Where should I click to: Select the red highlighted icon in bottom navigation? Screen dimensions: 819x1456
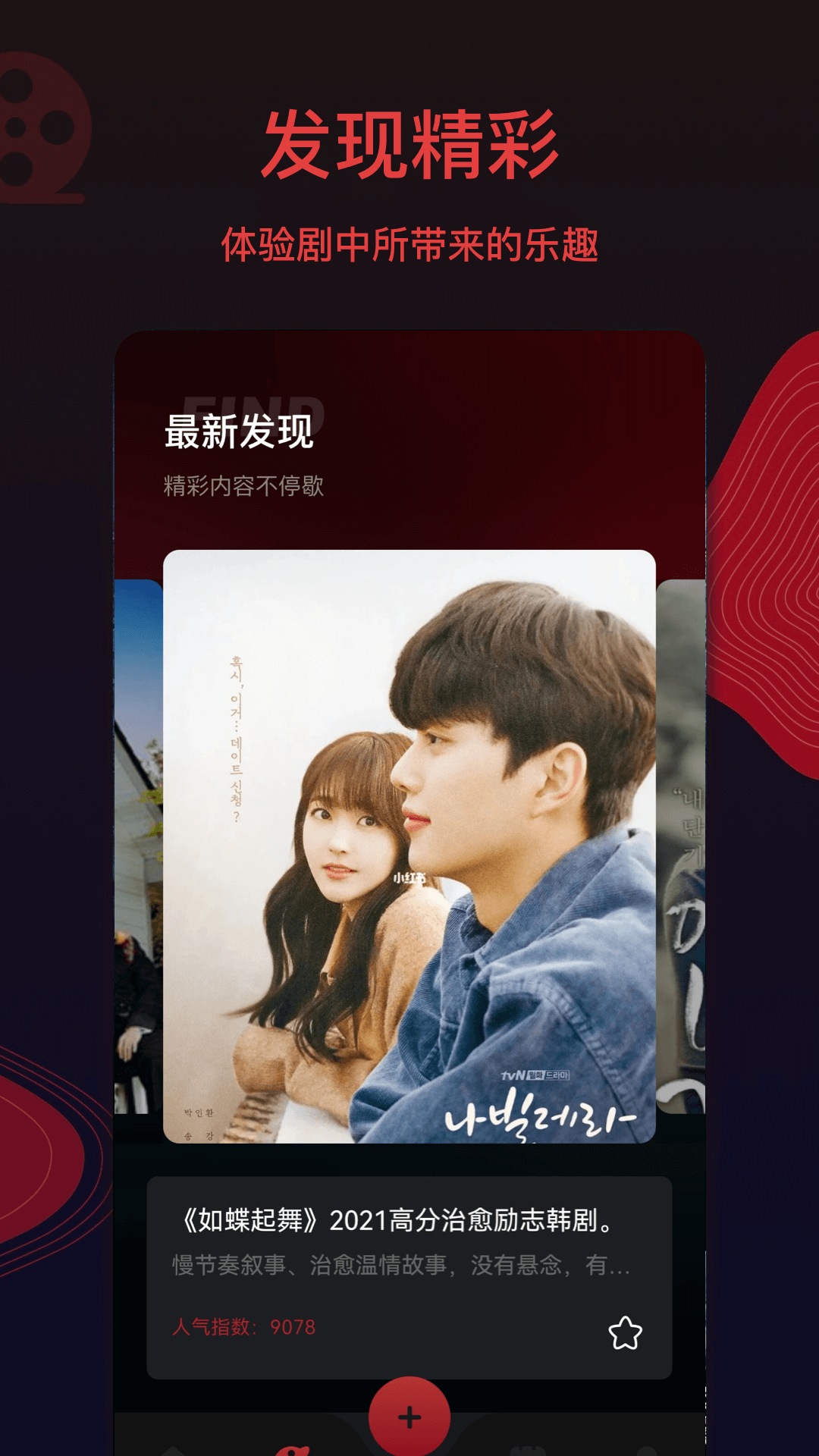(x=296, y=1450)
